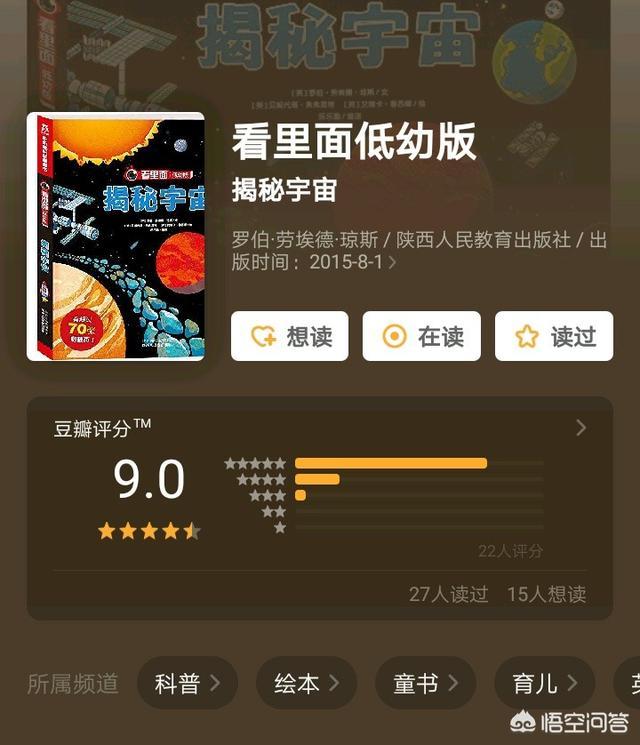Open the 育儿 channel chip

(x=544, y=683)
